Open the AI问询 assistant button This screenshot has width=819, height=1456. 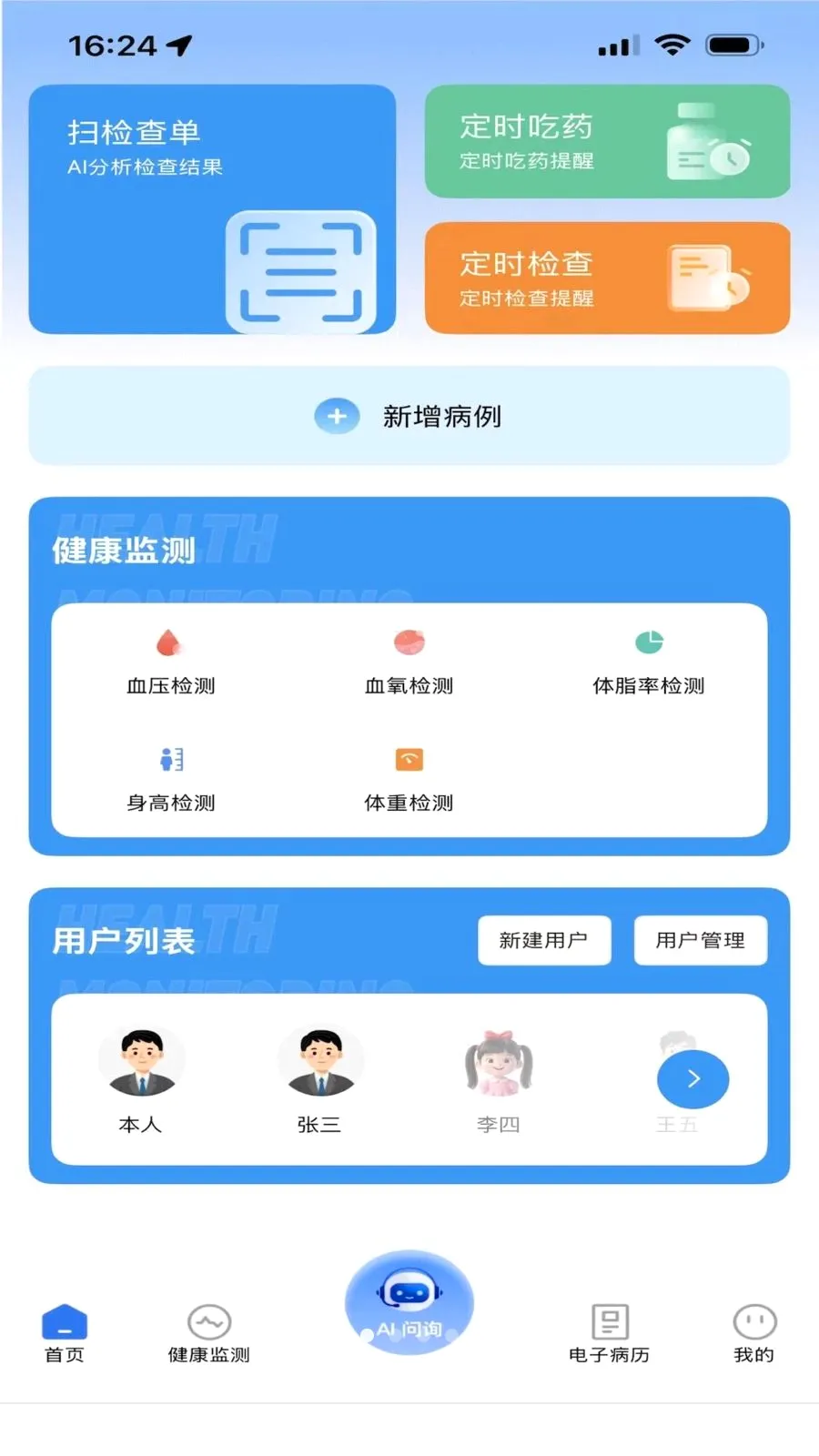point(409,1302)
